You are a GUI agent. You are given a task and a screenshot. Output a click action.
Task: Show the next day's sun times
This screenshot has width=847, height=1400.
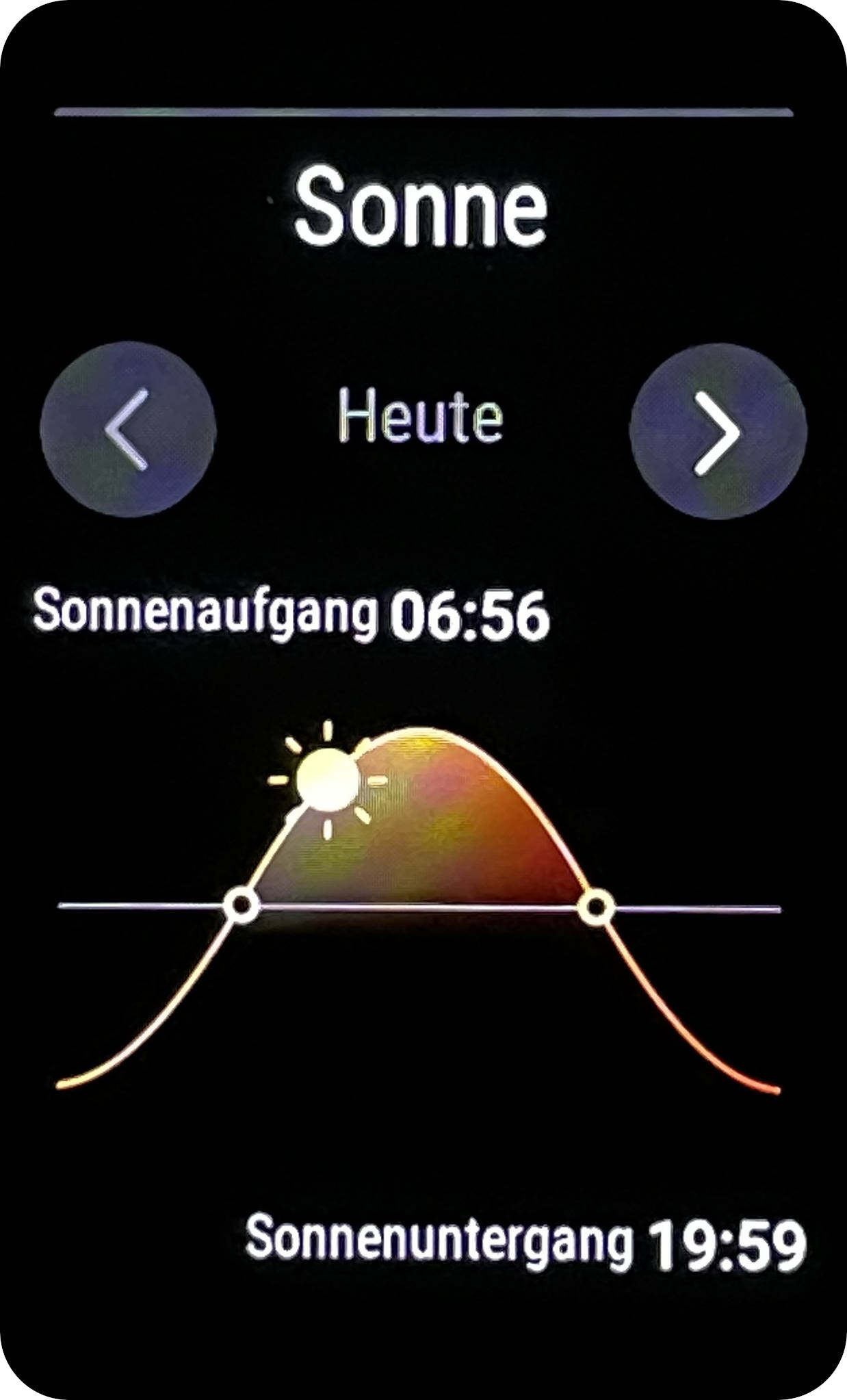coord(718,431)
